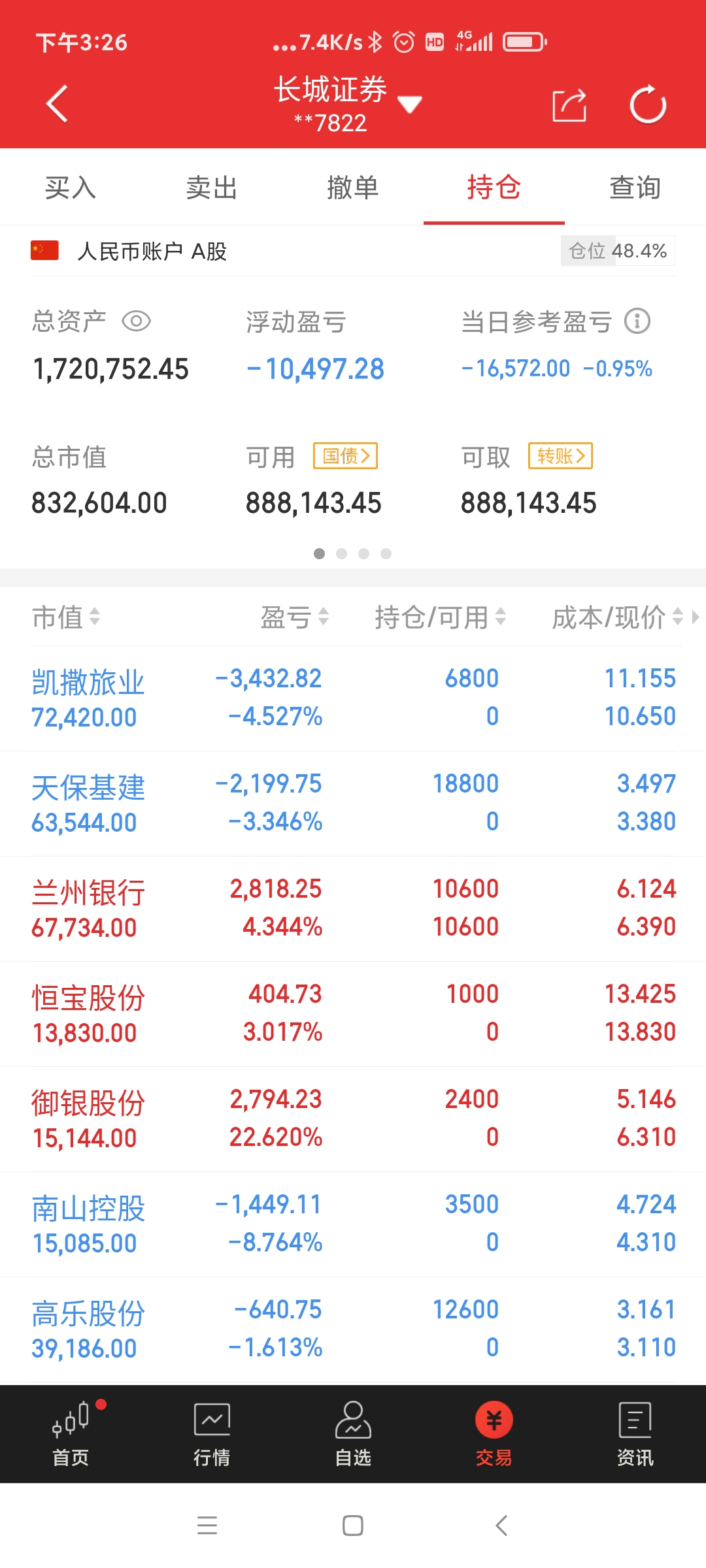Hide total assets with the eye icon
Screen dimensions: 706x1568
137,321
